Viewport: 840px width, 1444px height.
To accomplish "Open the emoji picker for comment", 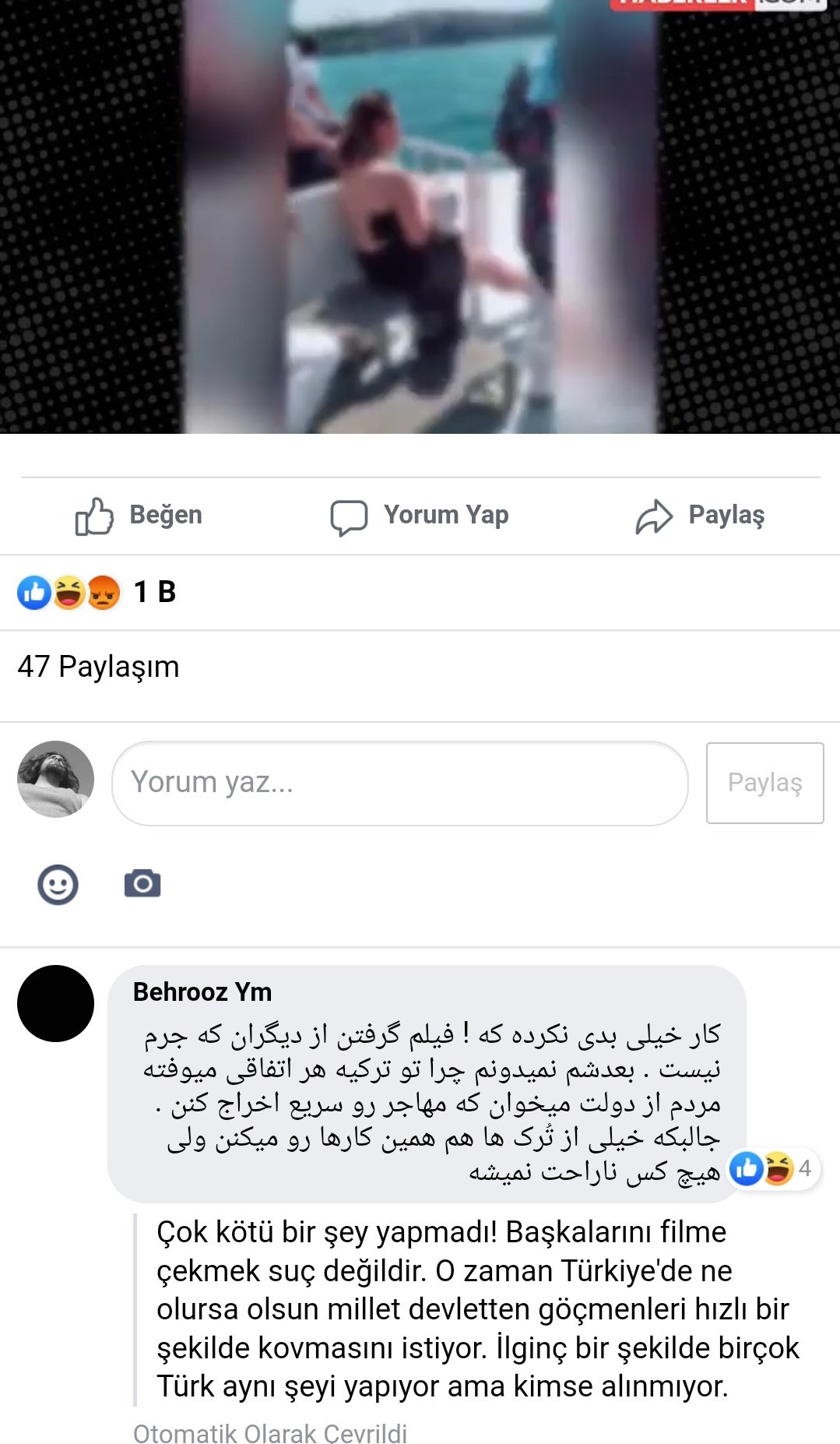I will coord(58,885).
